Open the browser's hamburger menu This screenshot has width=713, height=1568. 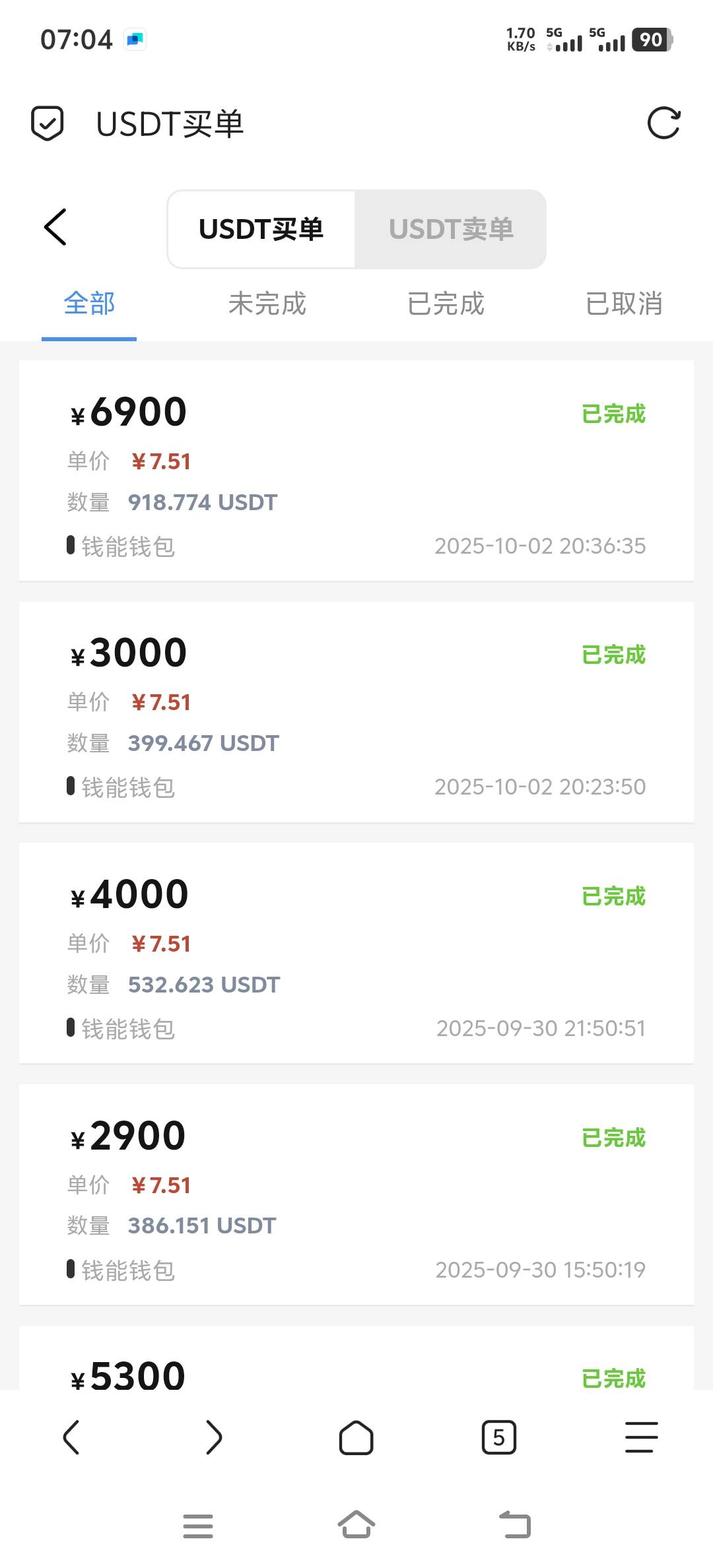click(x=642, y=1437)
